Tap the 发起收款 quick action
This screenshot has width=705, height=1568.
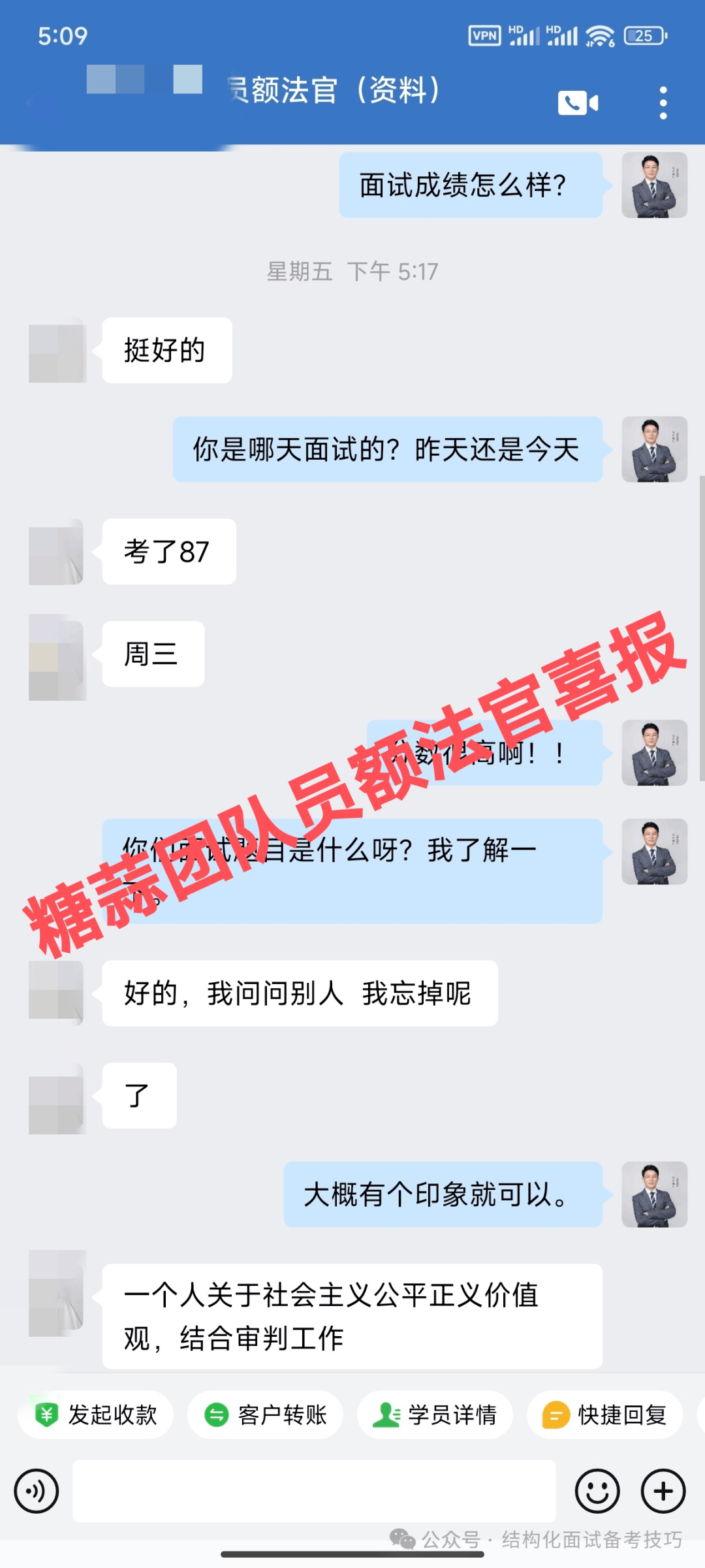coord(96,1415)
